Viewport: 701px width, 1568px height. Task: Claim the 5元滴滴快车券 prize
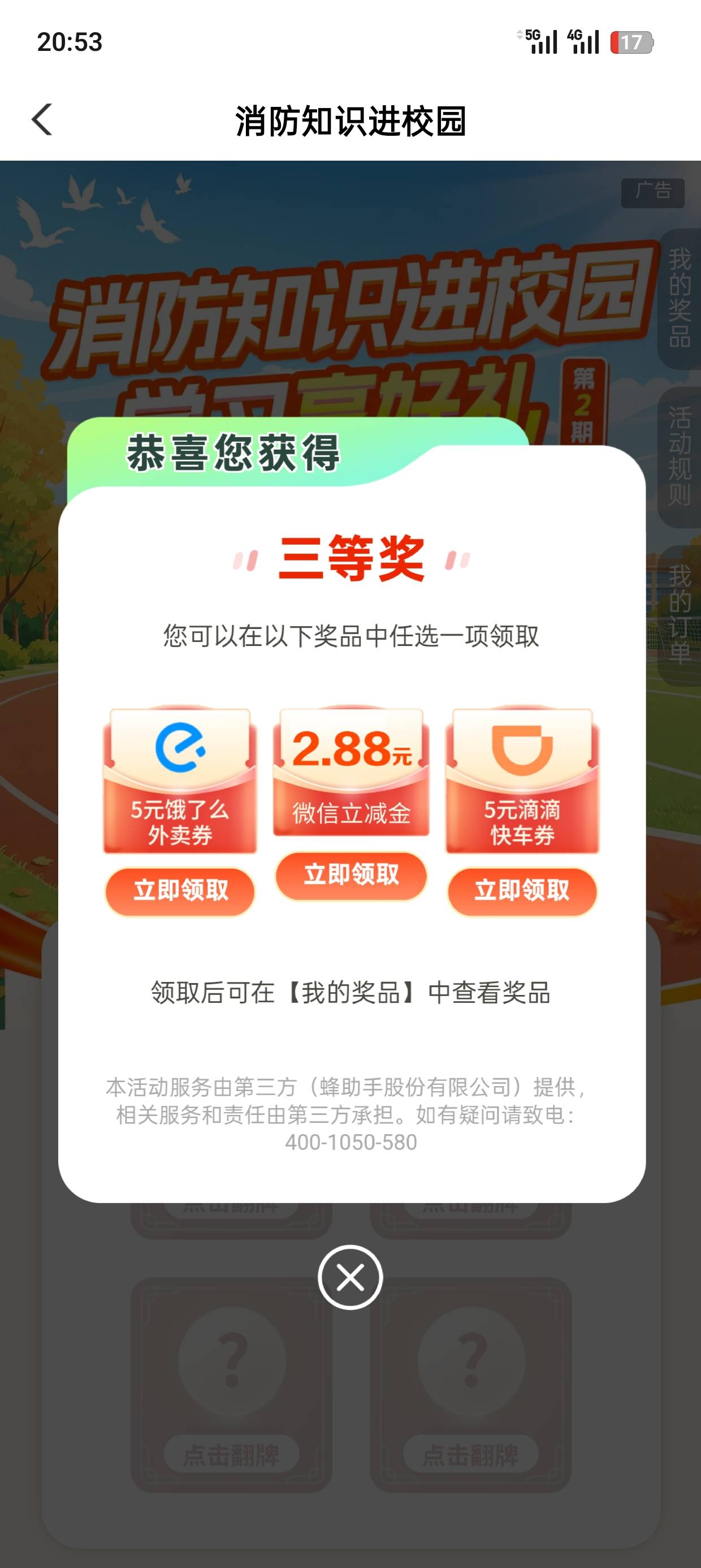click(522, 891)
